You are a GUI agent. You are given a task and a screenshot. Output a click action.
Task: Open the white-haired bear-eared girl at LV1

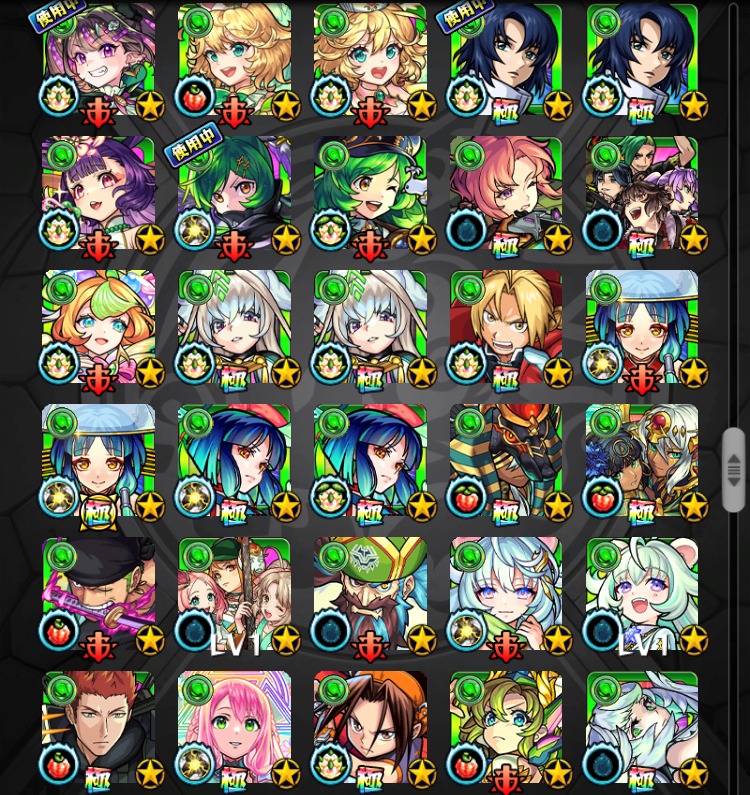pos(642,594)
